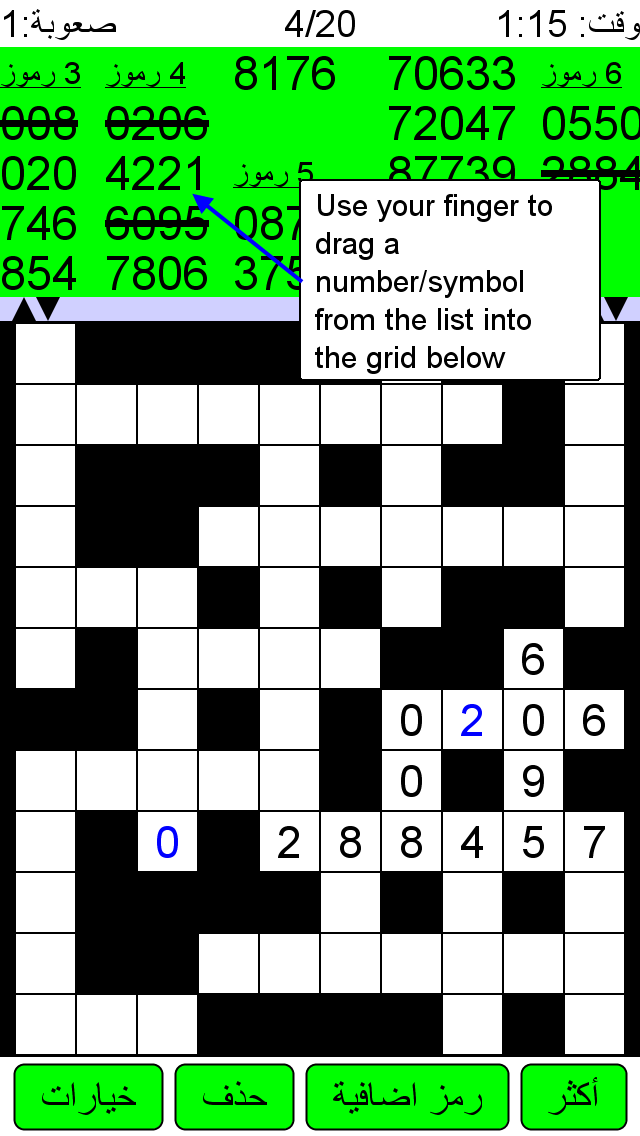The image size is (640, 1136).
Task: Select number 4221 in the list
Action: tap(157, 175)
